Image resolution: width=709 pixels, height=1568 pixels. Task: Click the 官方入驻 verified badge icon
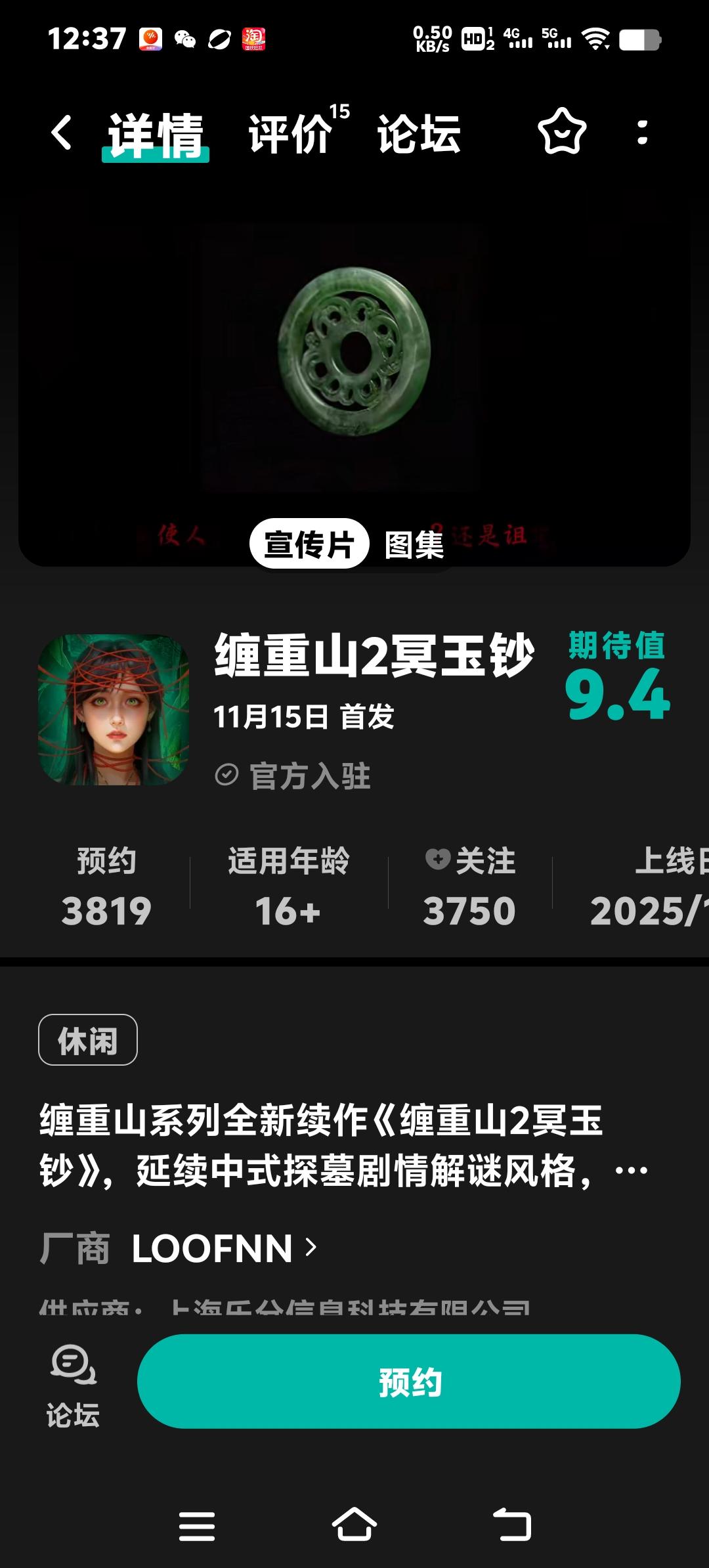tap(228, 775)
